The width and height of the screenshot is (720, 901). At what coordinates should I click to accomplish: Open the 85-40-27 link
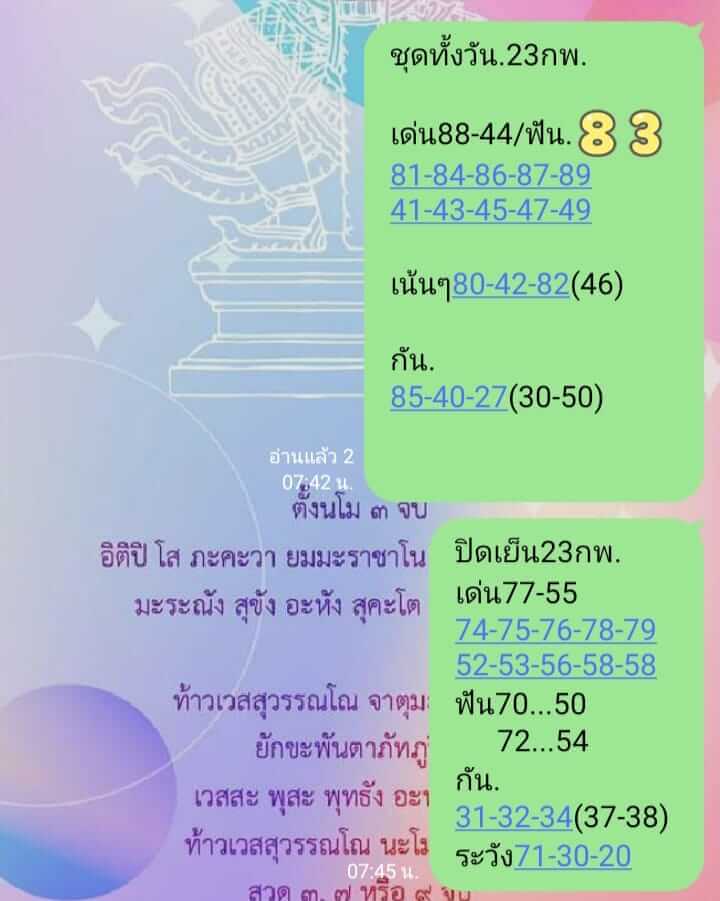coord(449,398)
